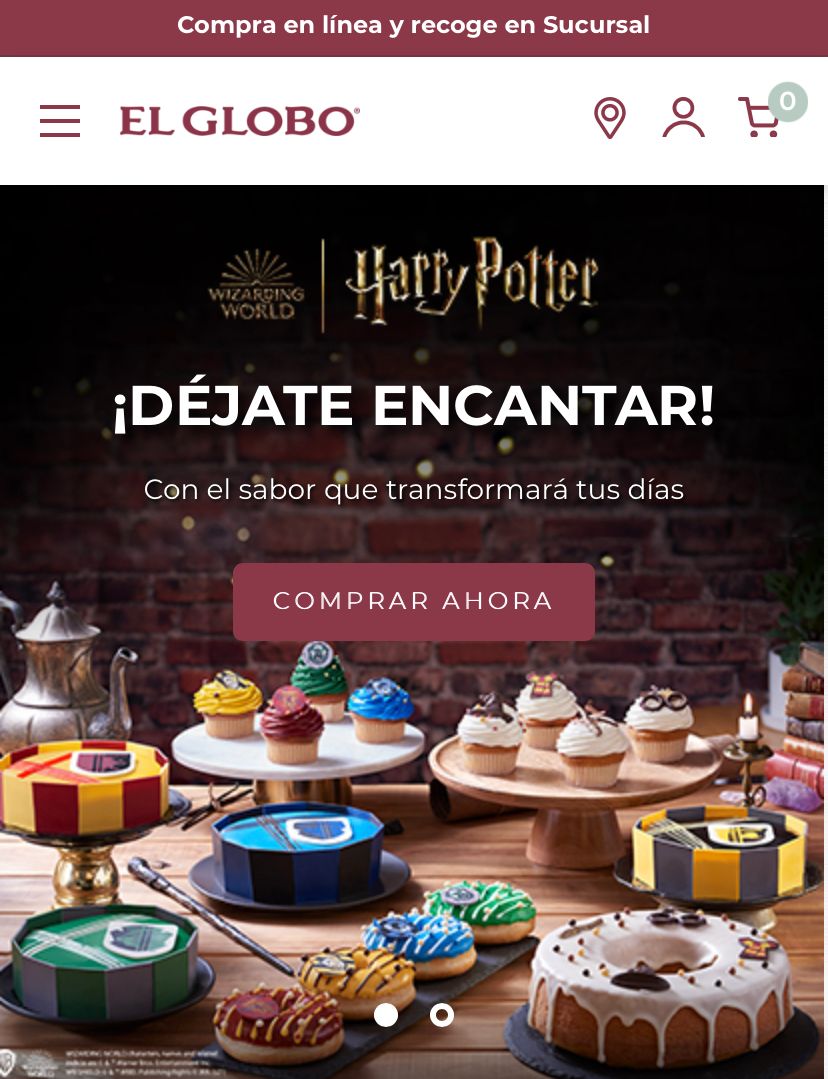828x1079 pixels.
Task: Open the user account icon
Action: pos(683,119)
